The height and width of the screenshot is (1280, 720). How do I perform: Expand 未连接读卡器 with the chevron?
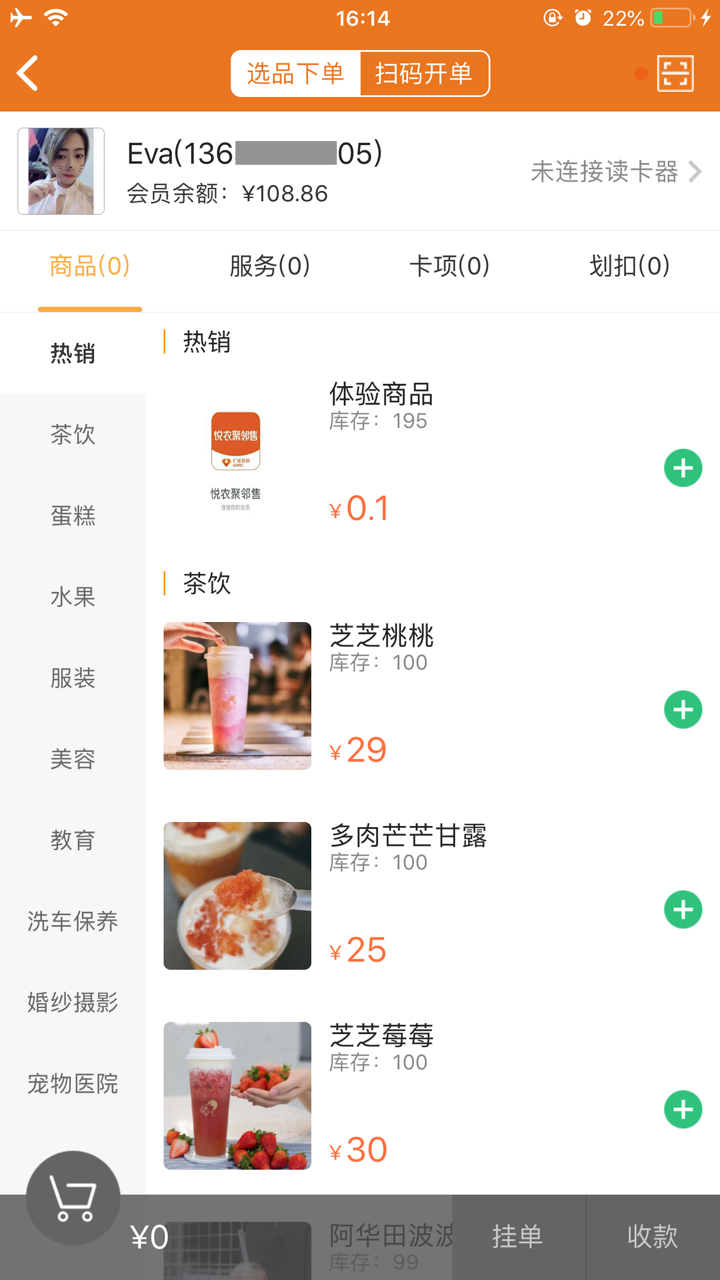coord(699,171)
